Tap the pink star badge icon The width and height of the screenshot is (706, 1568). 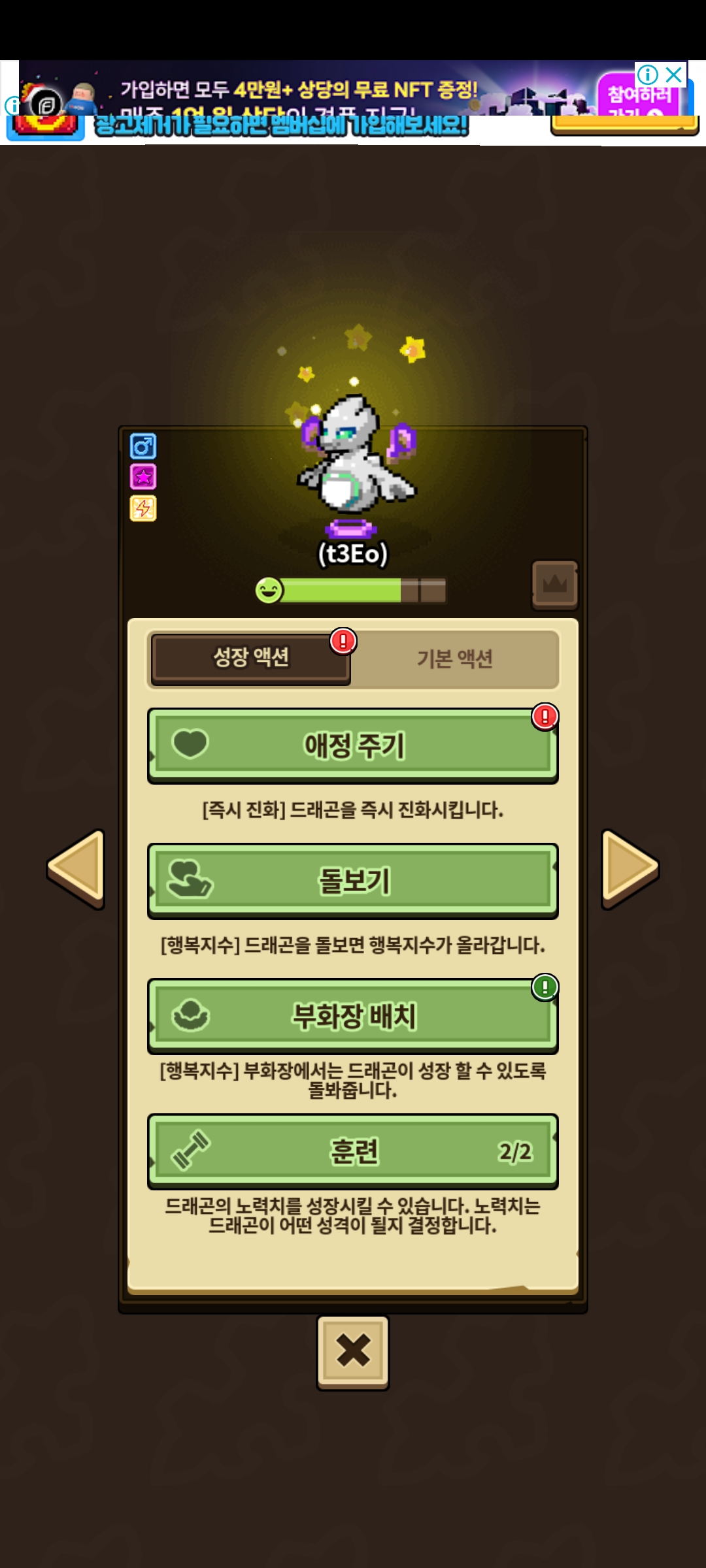[143, 477]
